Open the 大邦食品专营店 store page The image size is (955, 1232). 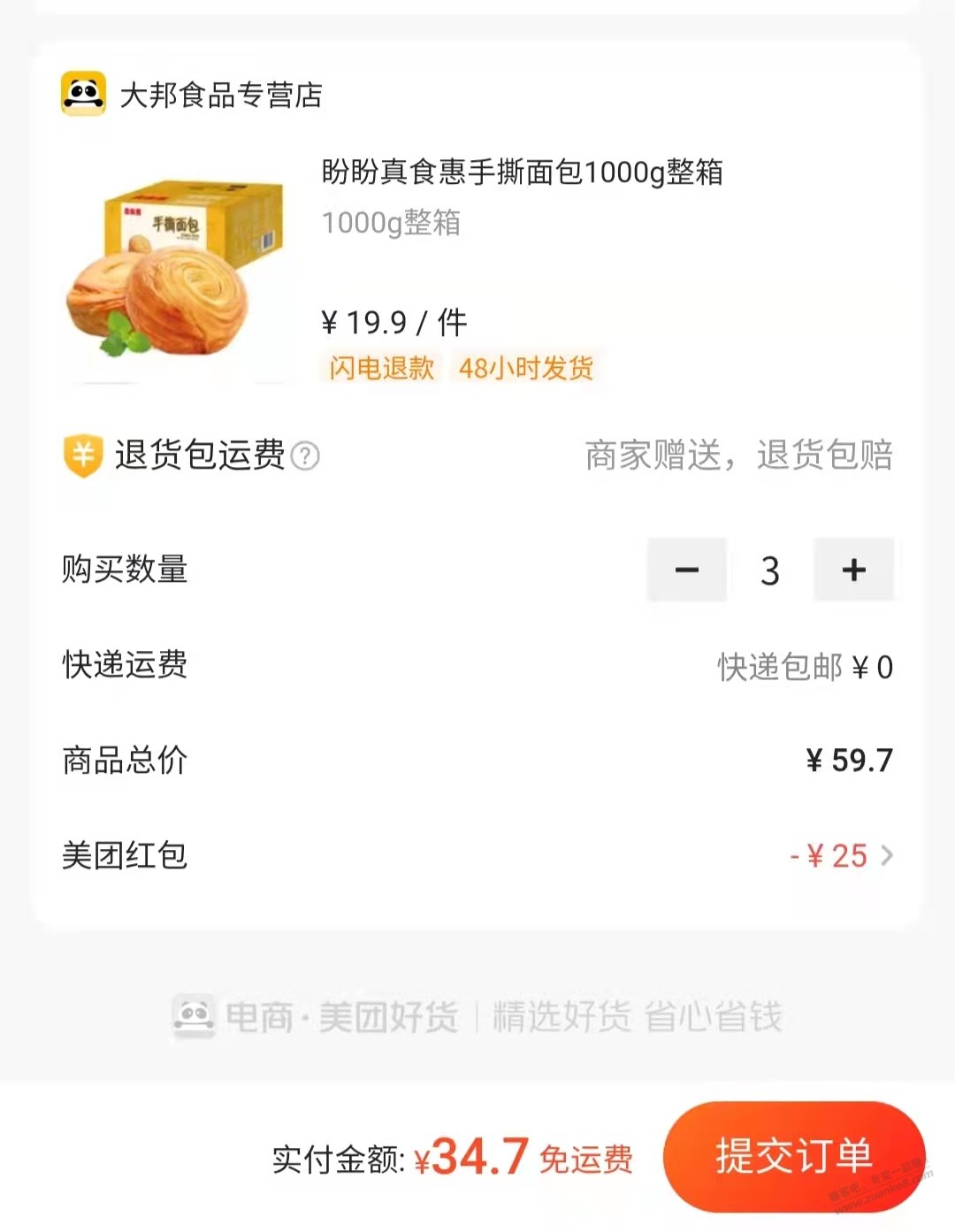[219, 95]
